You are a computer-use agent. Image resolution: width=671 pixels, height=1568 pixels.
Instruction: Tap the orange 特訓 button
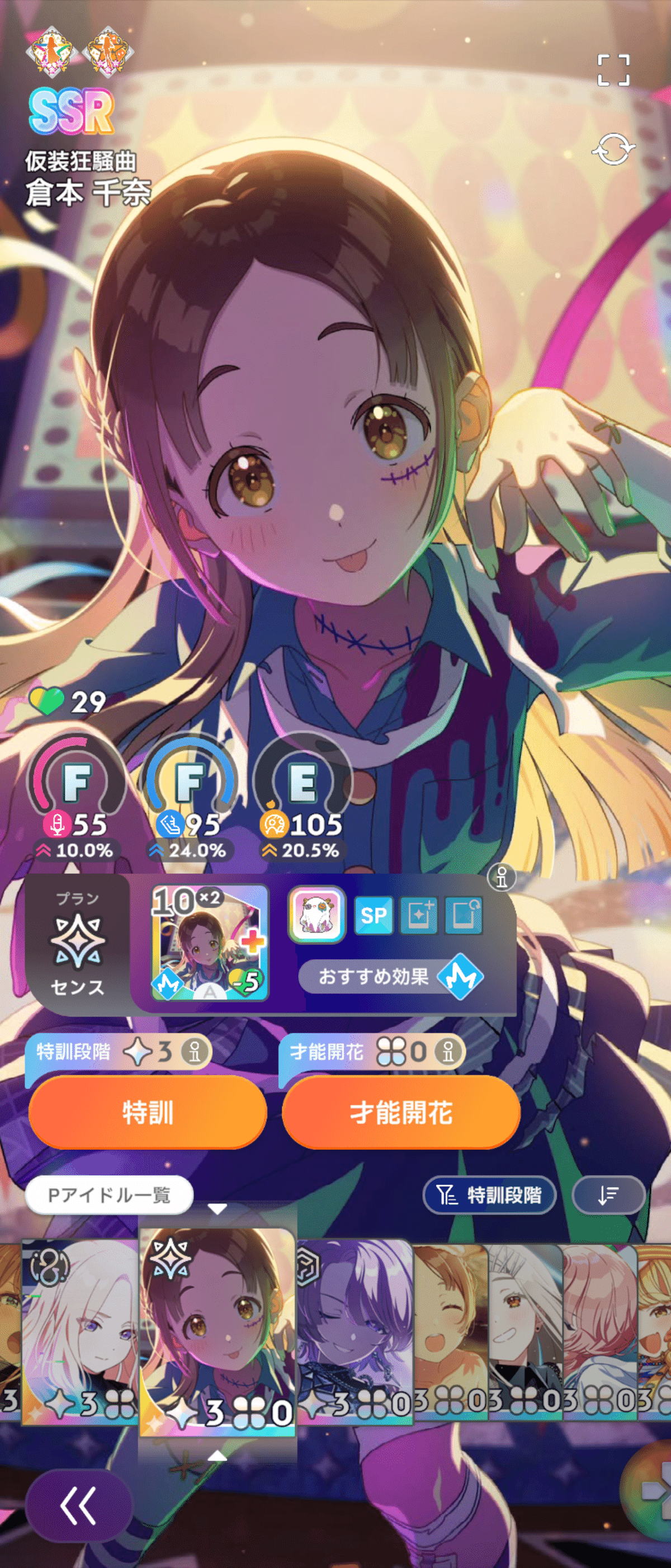coord(148,1112)
